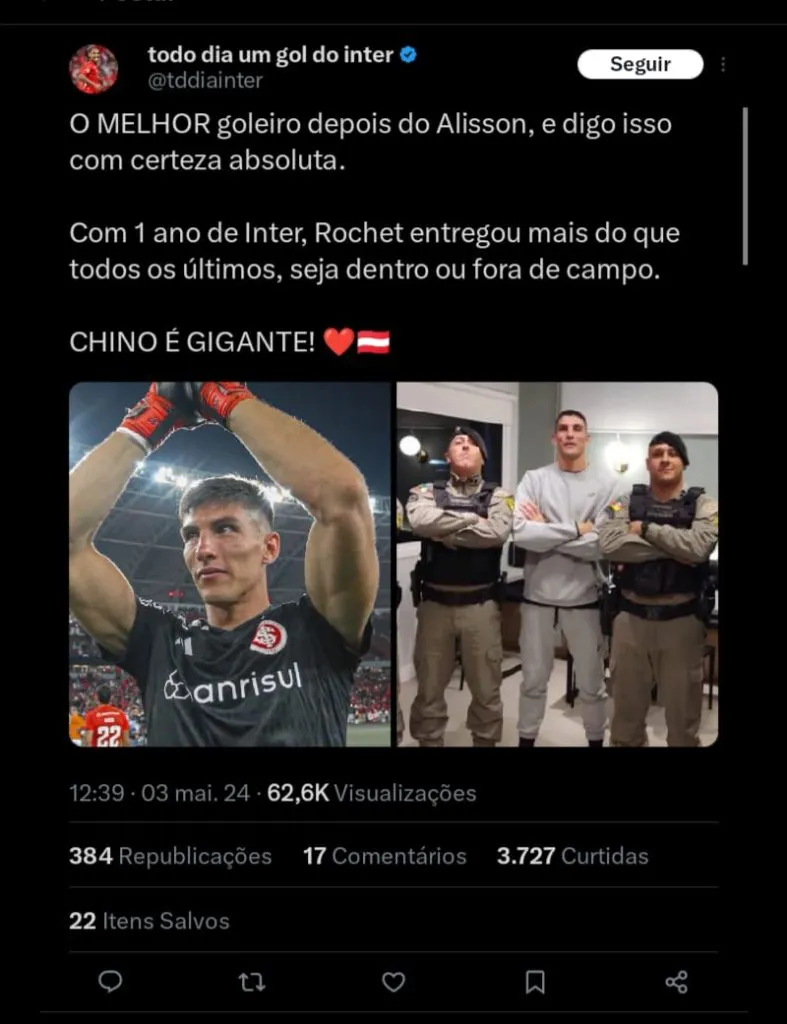Reply to this post with the comment icon
Image resolution: width=787 pixels, height=1024 pixels.
tap(110, 982)
